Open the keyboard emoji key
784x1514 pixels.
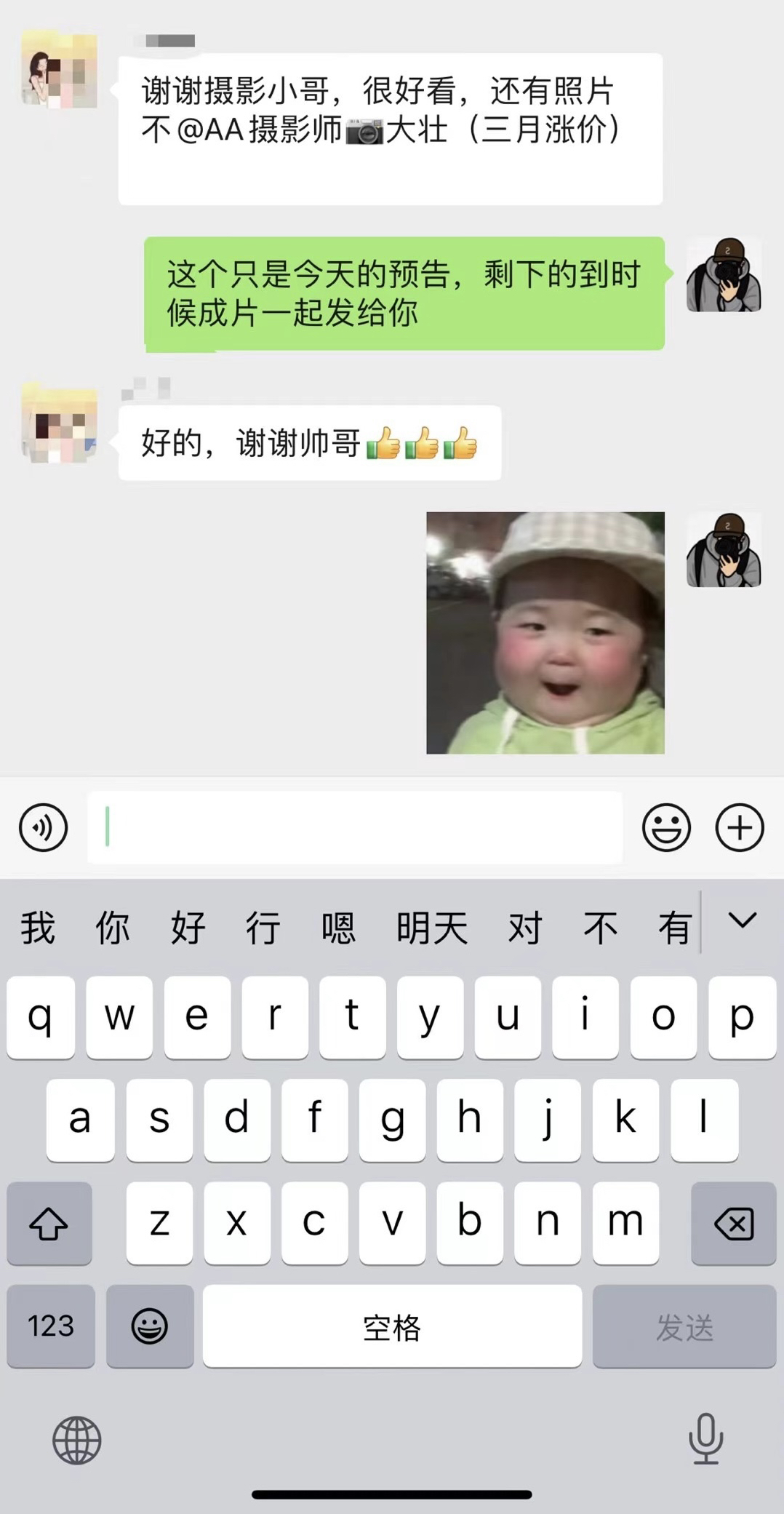(150, 1326)
